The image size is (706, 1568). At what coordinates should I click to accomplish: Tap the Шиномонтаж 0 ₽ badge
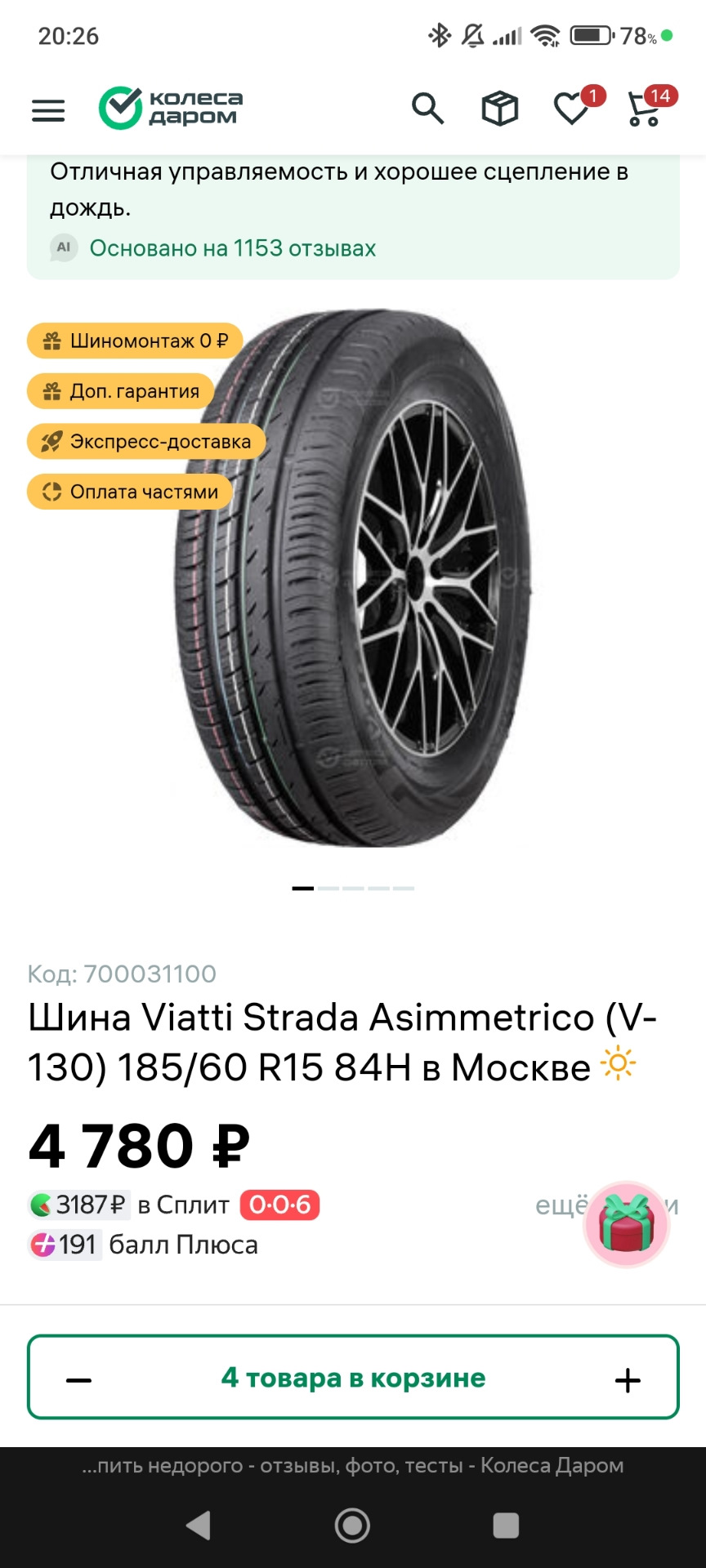pos(136,341)
